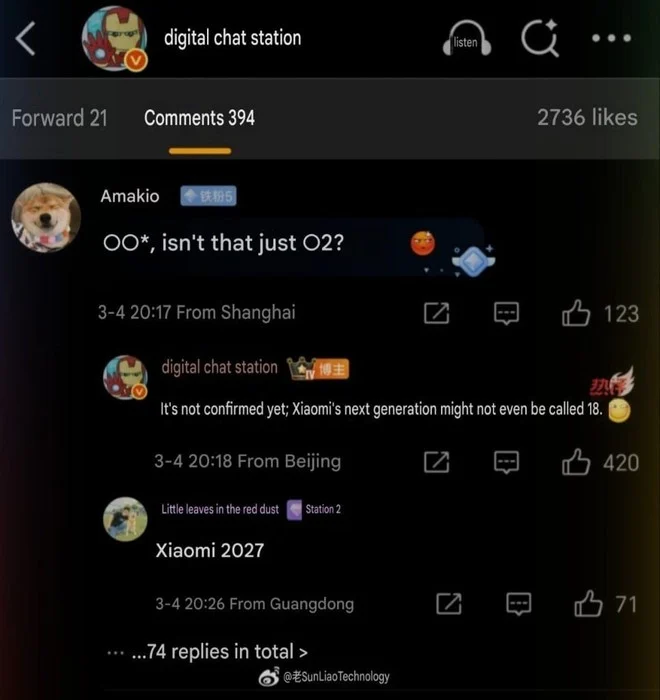Like the "Xiaomi 2027" comment

[x=587, y=604]
